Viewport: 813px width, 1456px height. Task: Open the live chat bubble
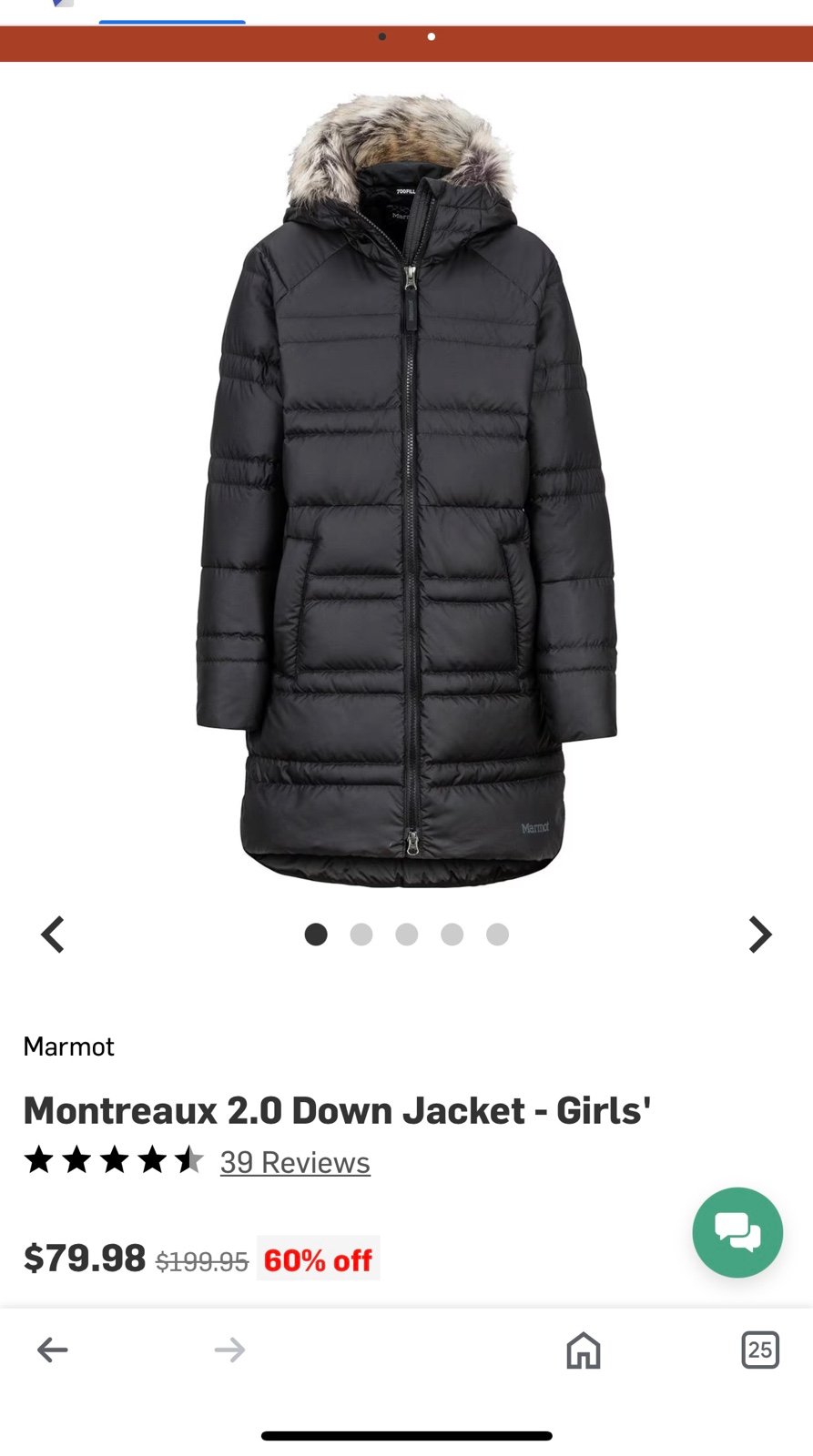(x=737, y=1232)
